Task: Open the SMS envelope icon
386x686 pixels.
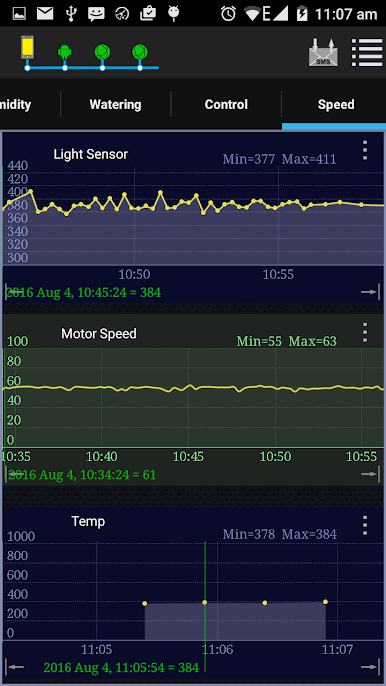Action: [323, 52]
